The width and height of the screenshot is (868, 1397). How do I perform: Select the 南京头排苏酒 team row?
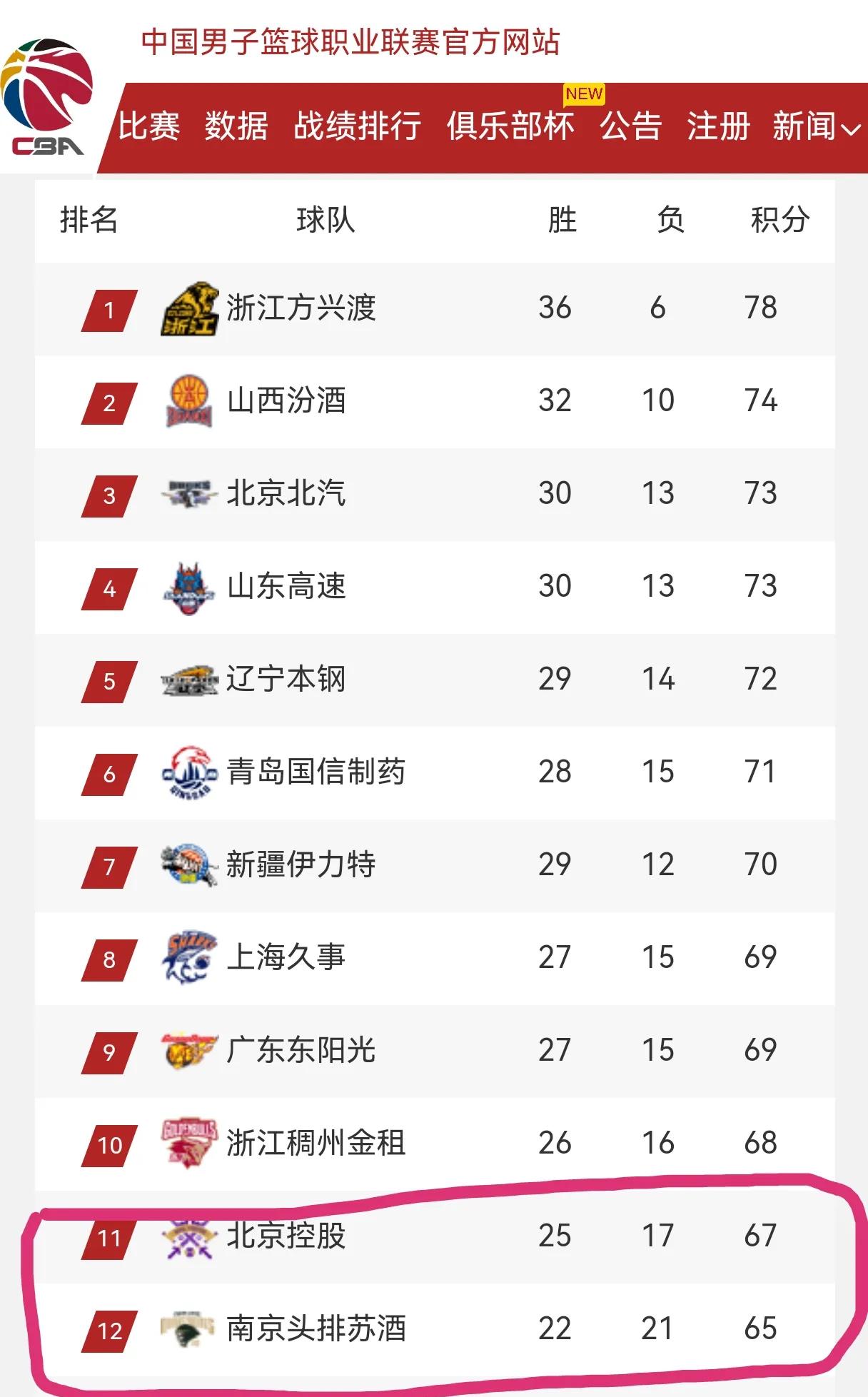(x=316, y=1329)
